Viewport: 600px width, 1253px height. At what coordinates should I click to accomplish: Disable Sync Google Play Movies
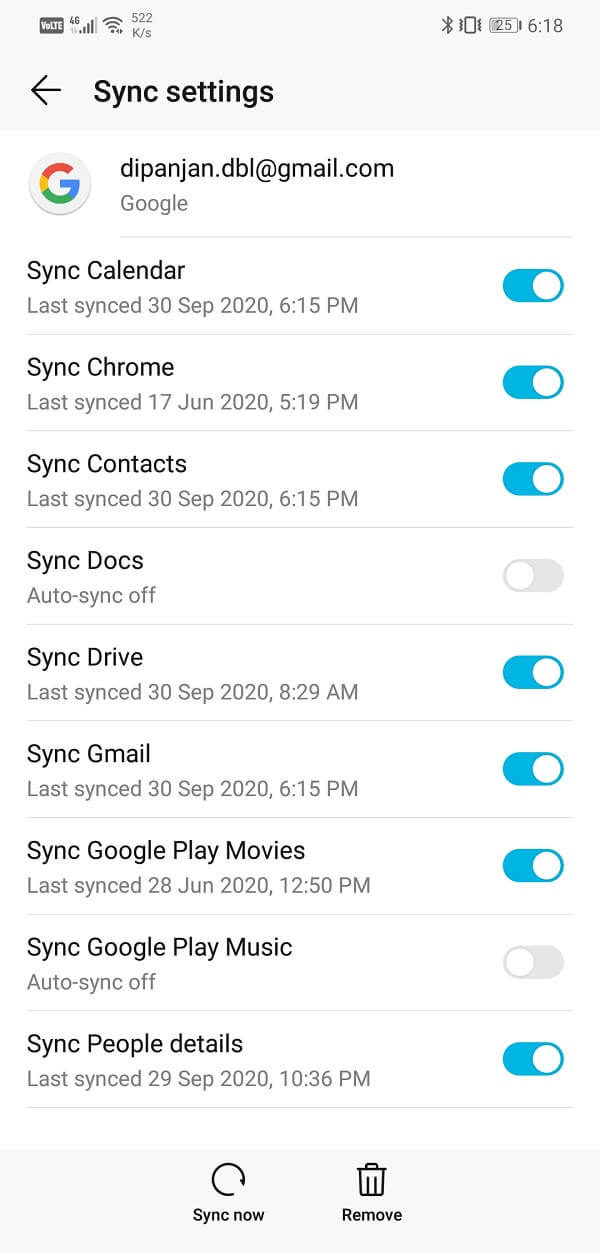pos(533,866)
